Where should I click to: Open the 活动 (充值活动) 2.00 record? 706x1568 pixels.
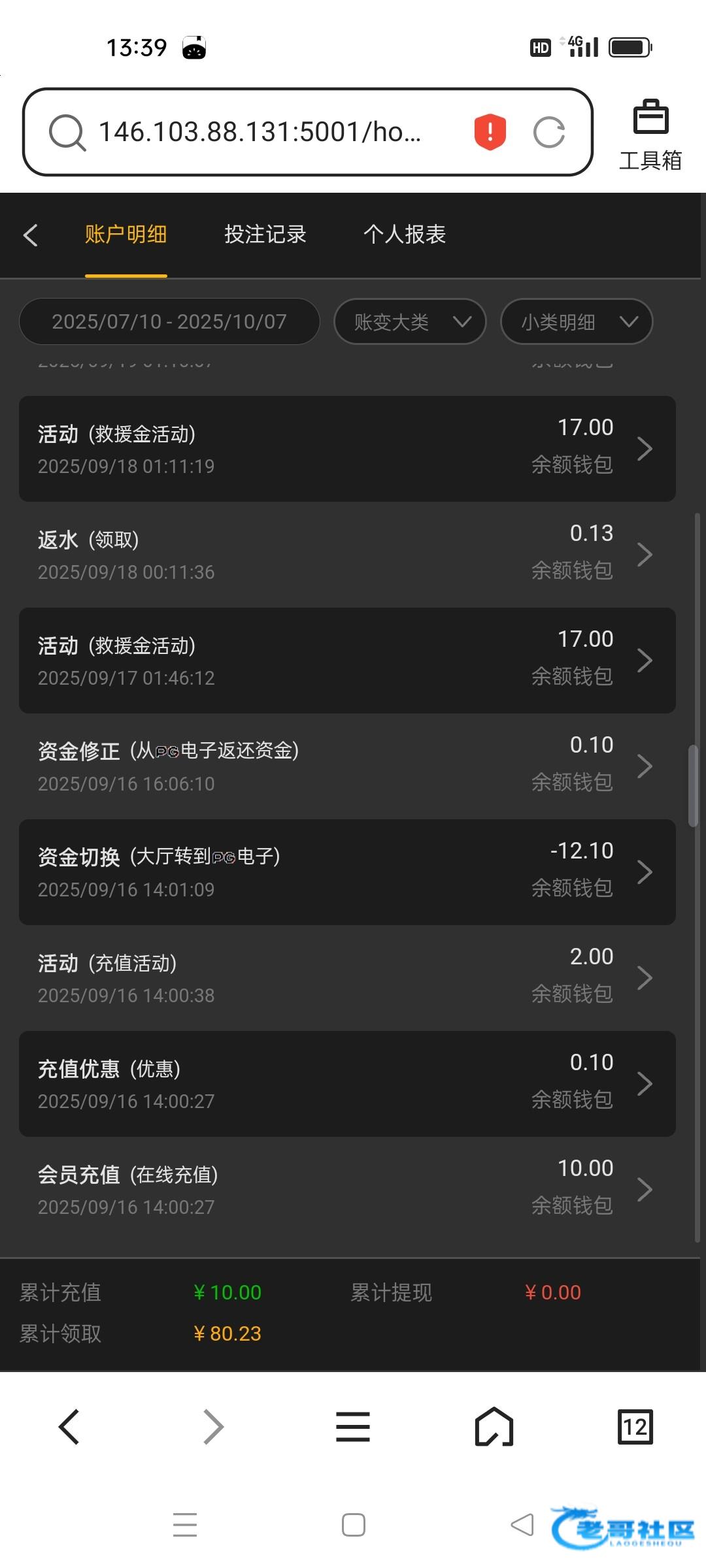(346, 978)
